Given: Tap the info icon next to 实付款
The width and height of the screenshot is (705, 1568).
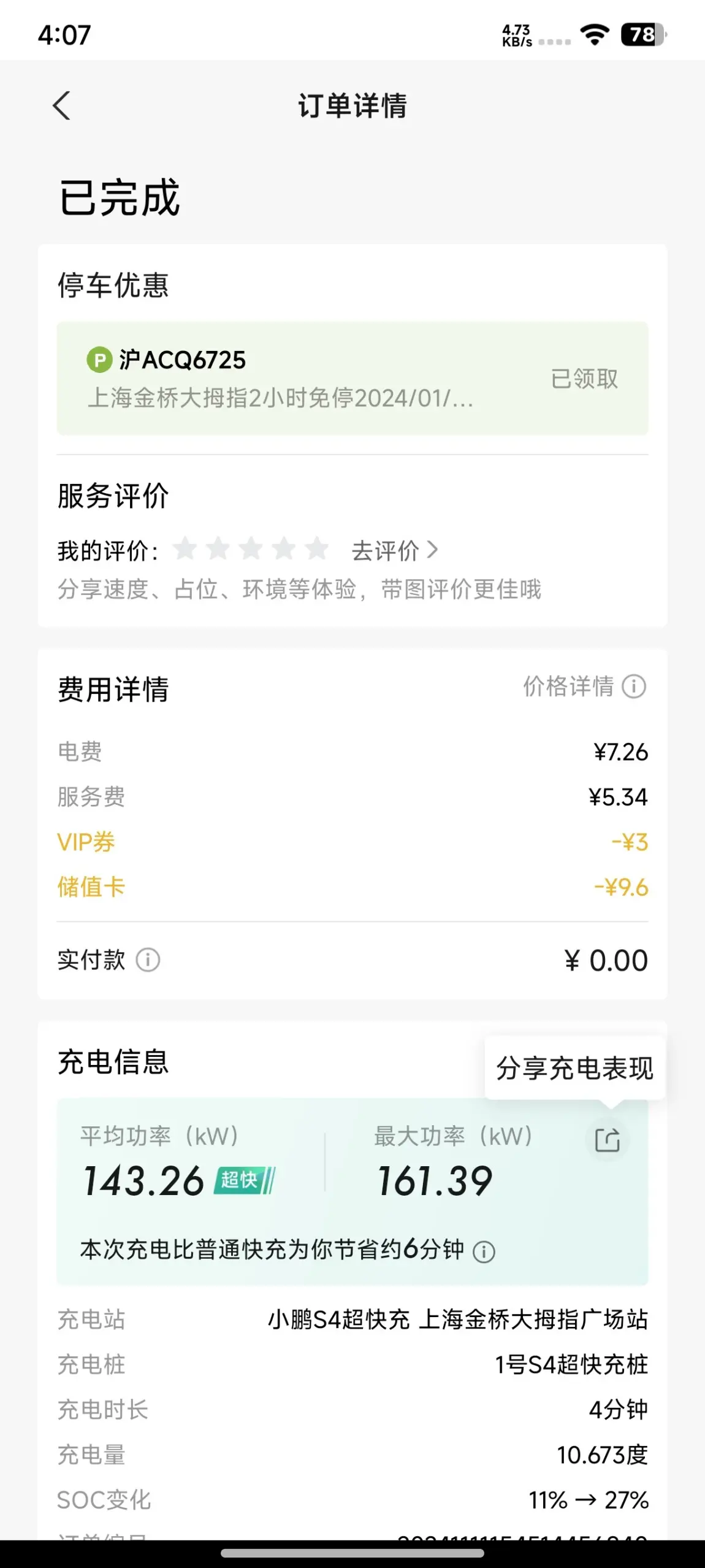Looking at the screenshot, I should pos(148,960).
